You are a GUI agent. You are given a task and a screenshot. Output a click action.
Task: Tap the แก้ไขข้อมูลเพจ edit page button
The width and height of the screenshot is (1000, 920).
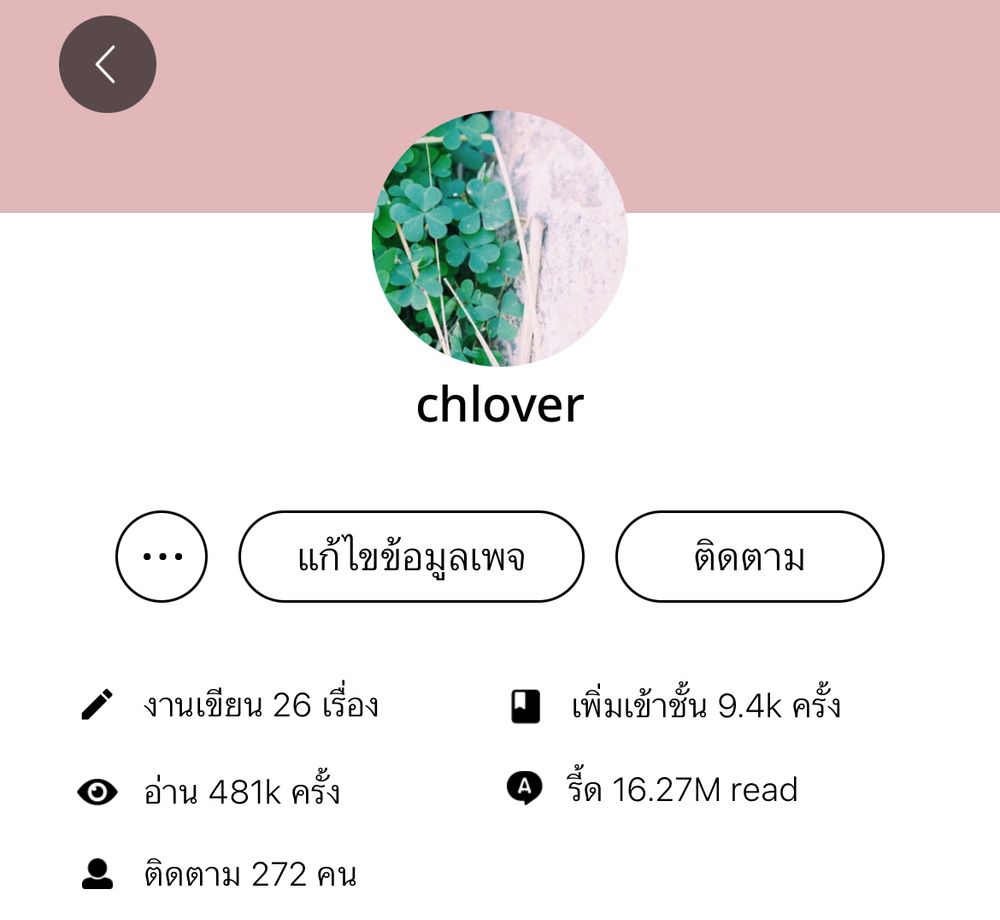coord(411,556)
